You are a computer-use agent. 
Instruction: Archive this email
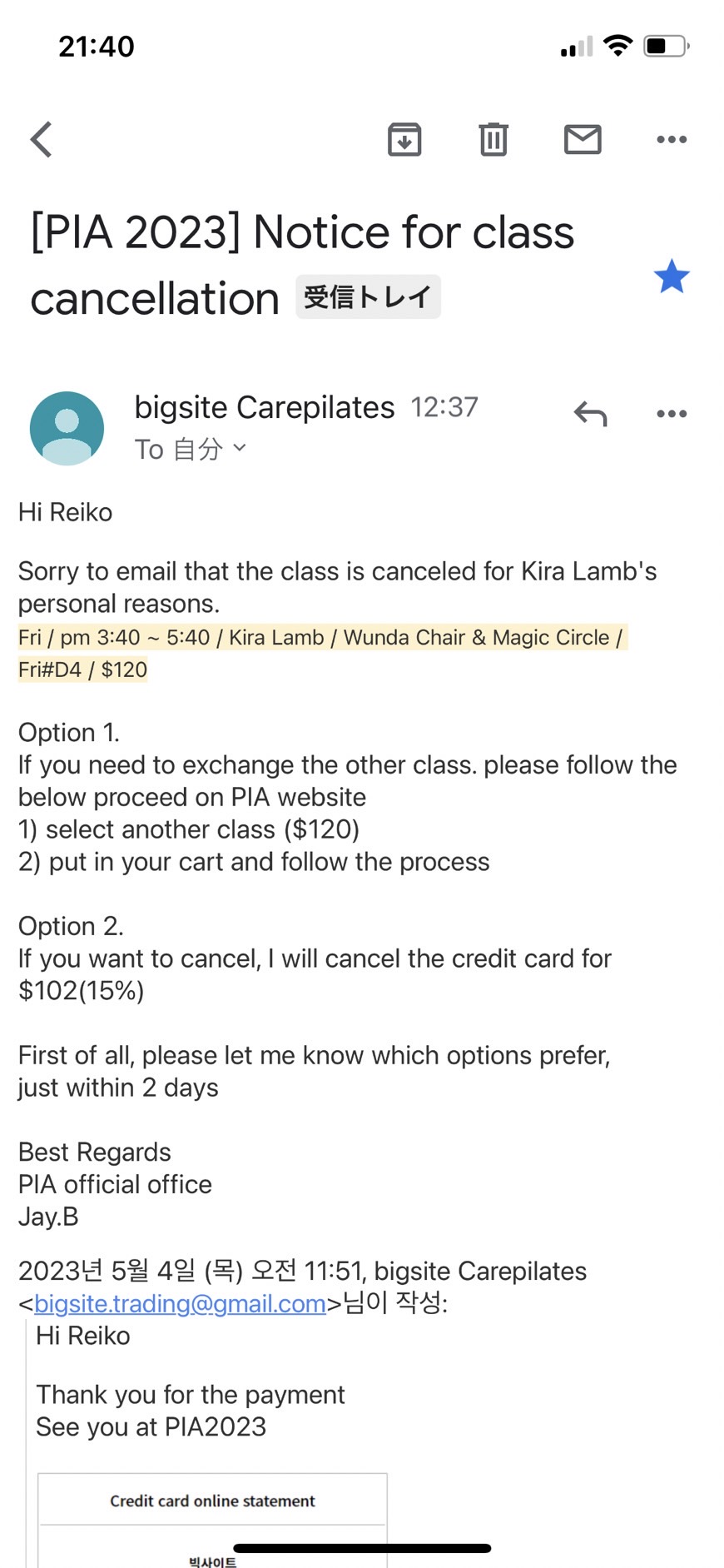[404, 139]
